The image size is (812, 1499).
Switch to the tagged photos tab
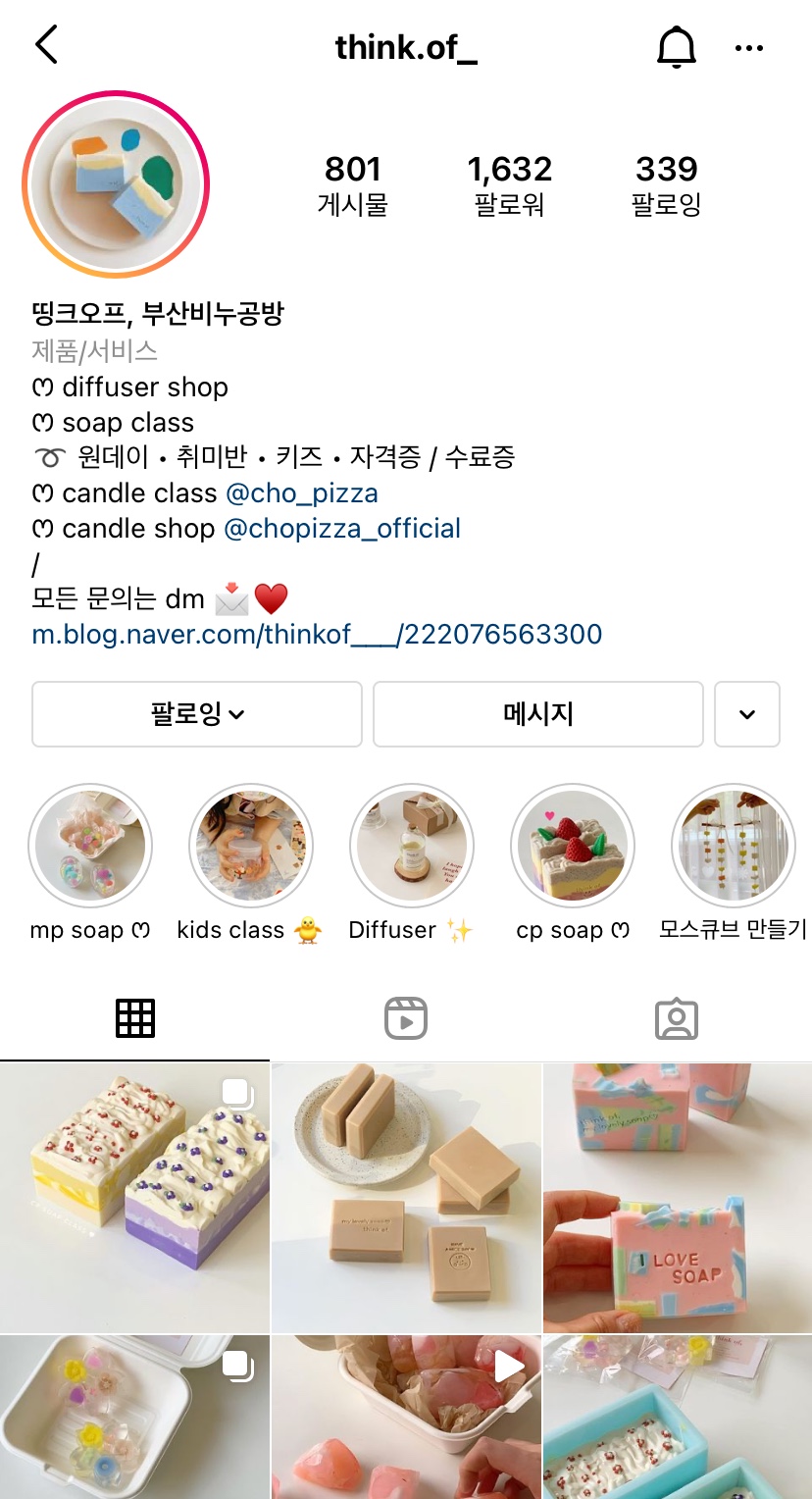pyautogui.click(x=676, y=1018)
